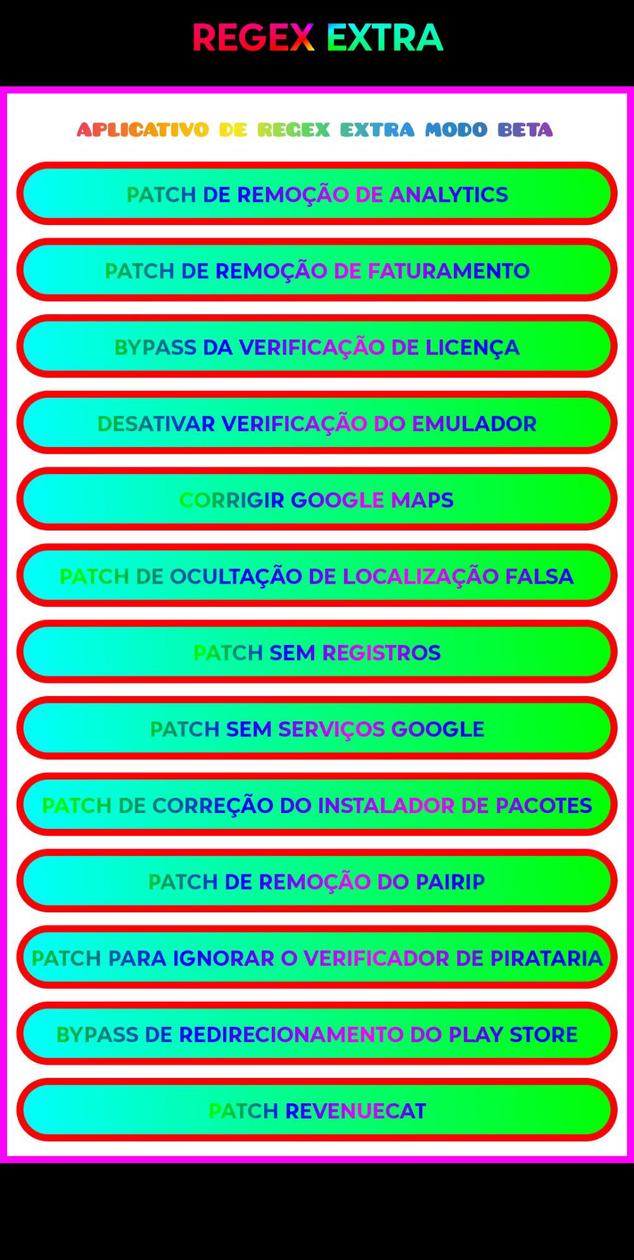Tap Corrigir Google Maps button
634x1260 pixels.
coord(316,499)
